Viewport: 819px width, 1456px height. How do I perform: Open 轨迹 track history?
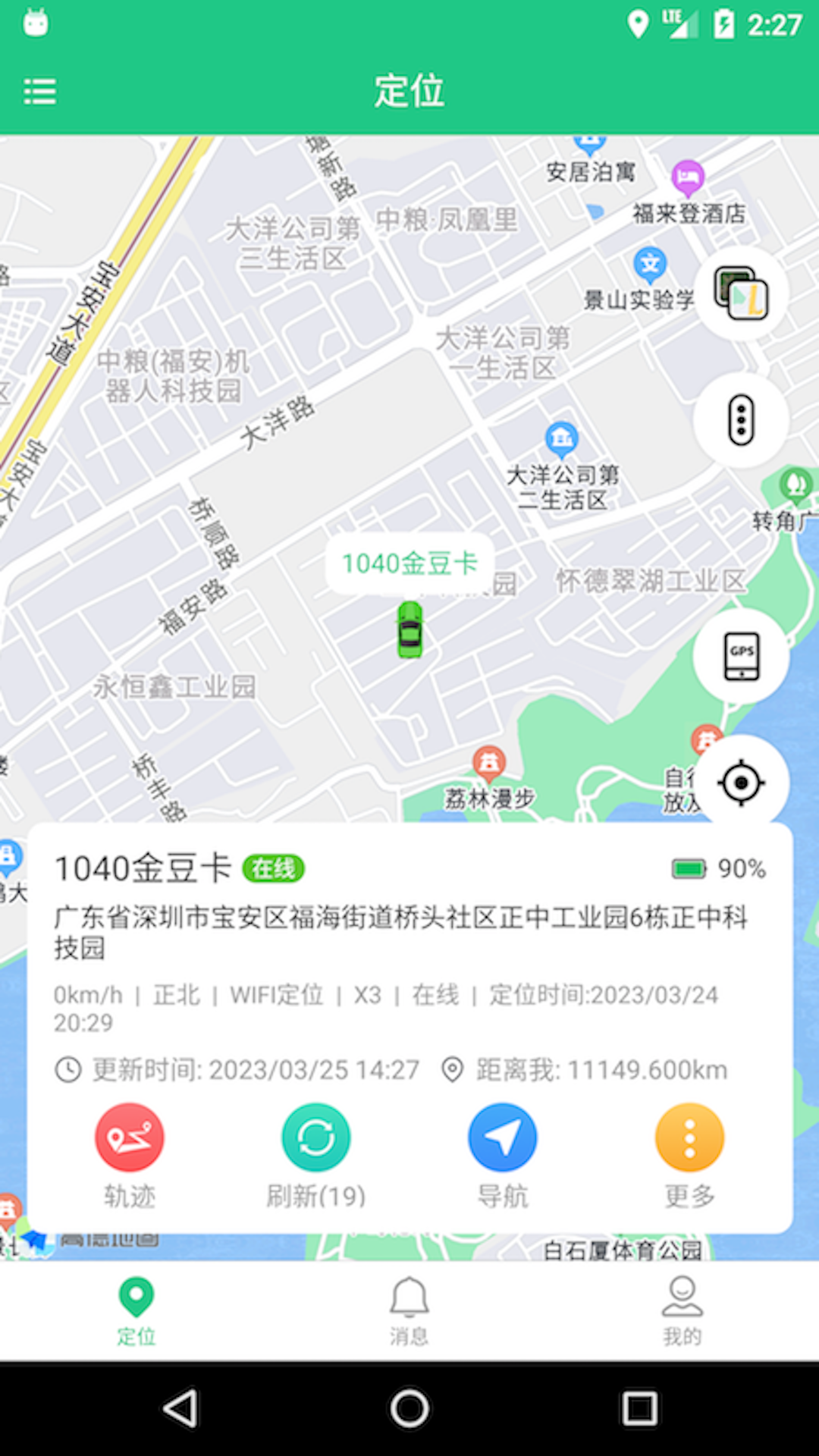129,1137
